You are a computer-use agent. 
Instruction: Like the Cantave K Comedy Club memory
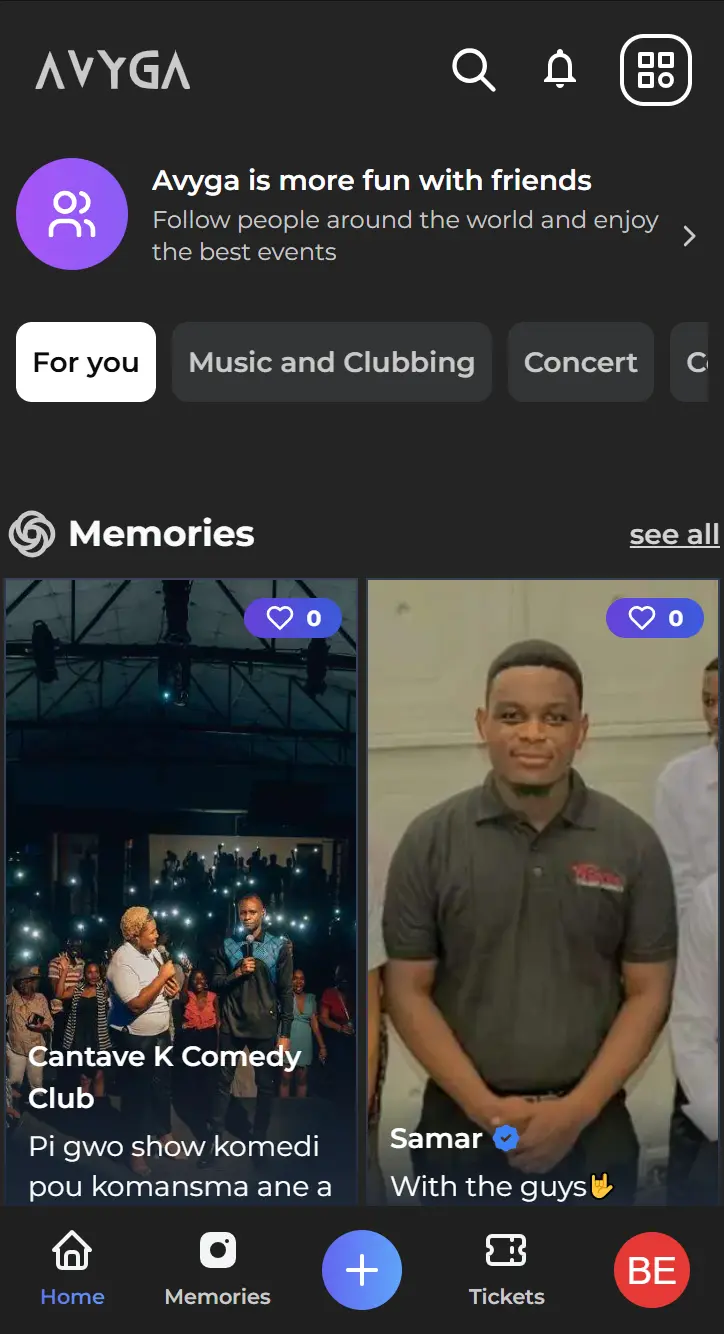coord(293,619)
